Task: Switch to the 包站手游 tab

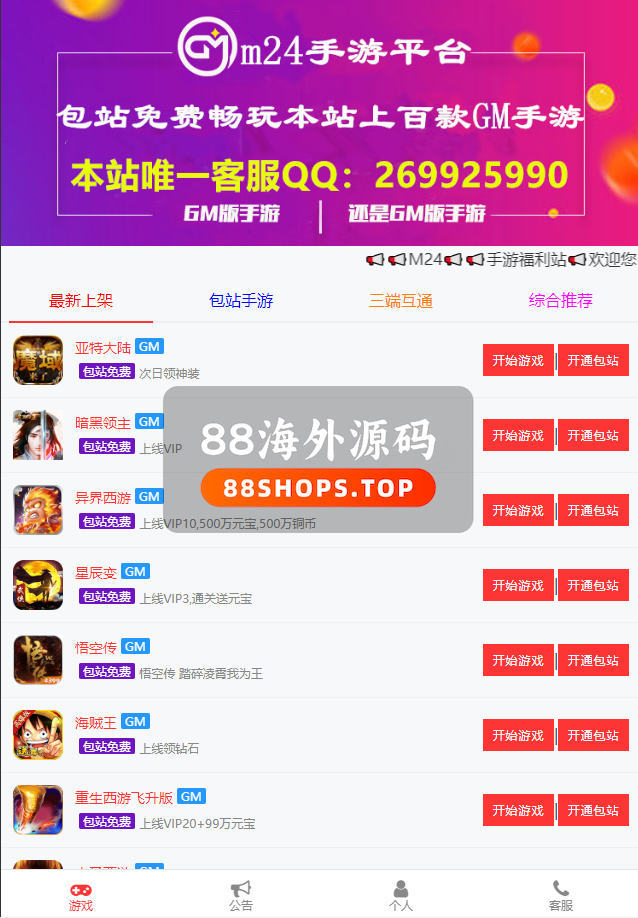Action: [x=241, y=300]
